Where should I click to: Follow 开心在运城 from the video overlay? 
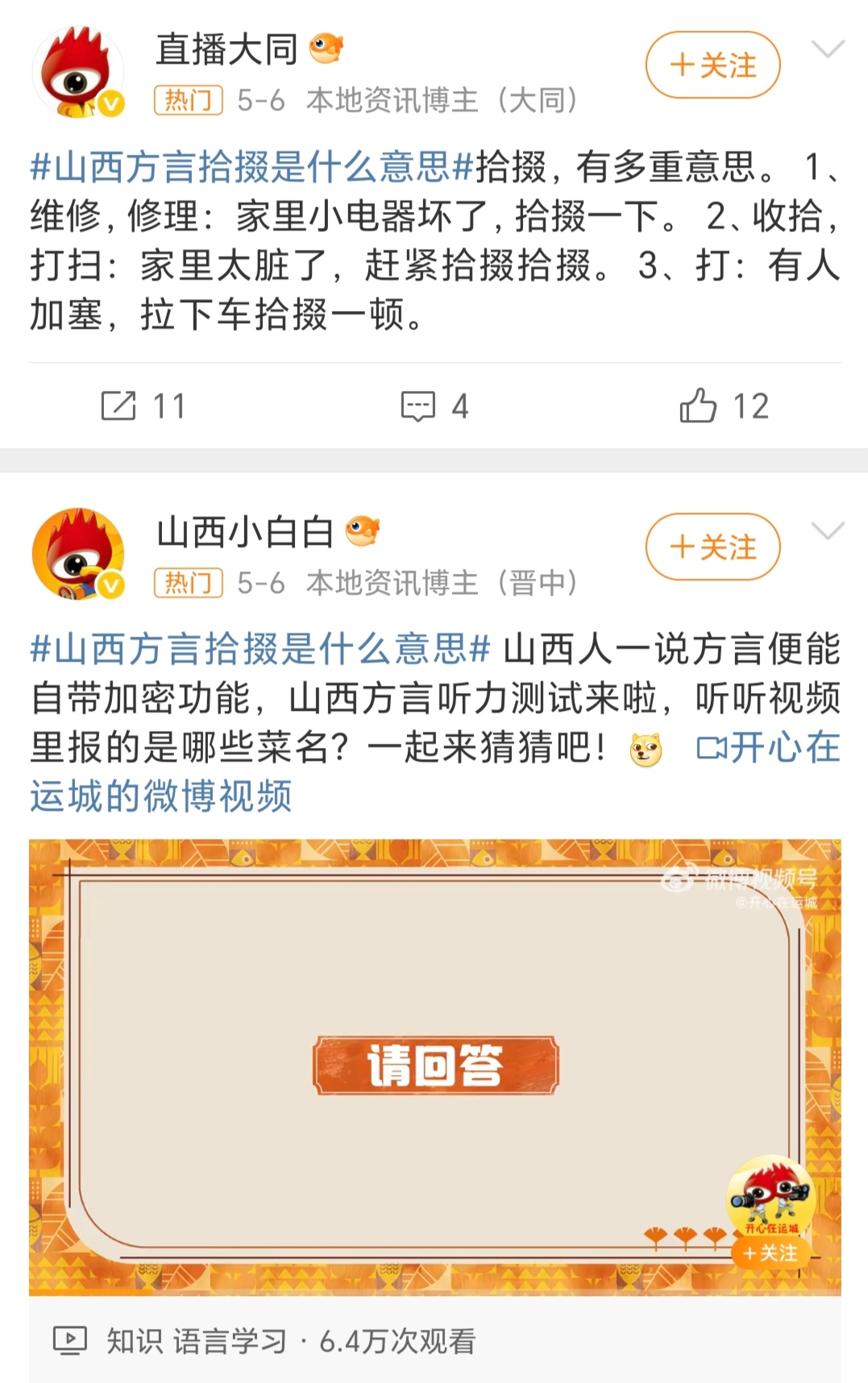pos(770,1253)
